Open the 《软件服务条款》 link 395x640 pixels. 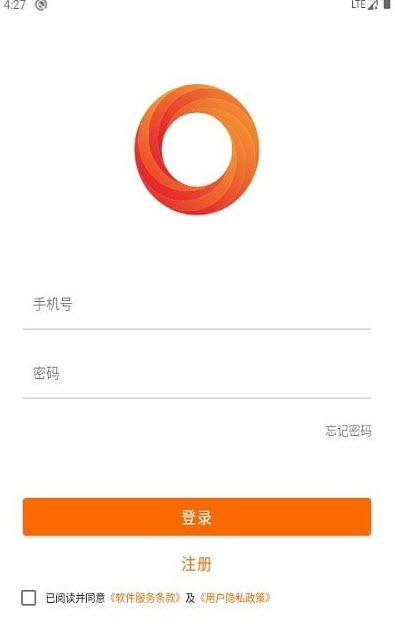(145, 598)
